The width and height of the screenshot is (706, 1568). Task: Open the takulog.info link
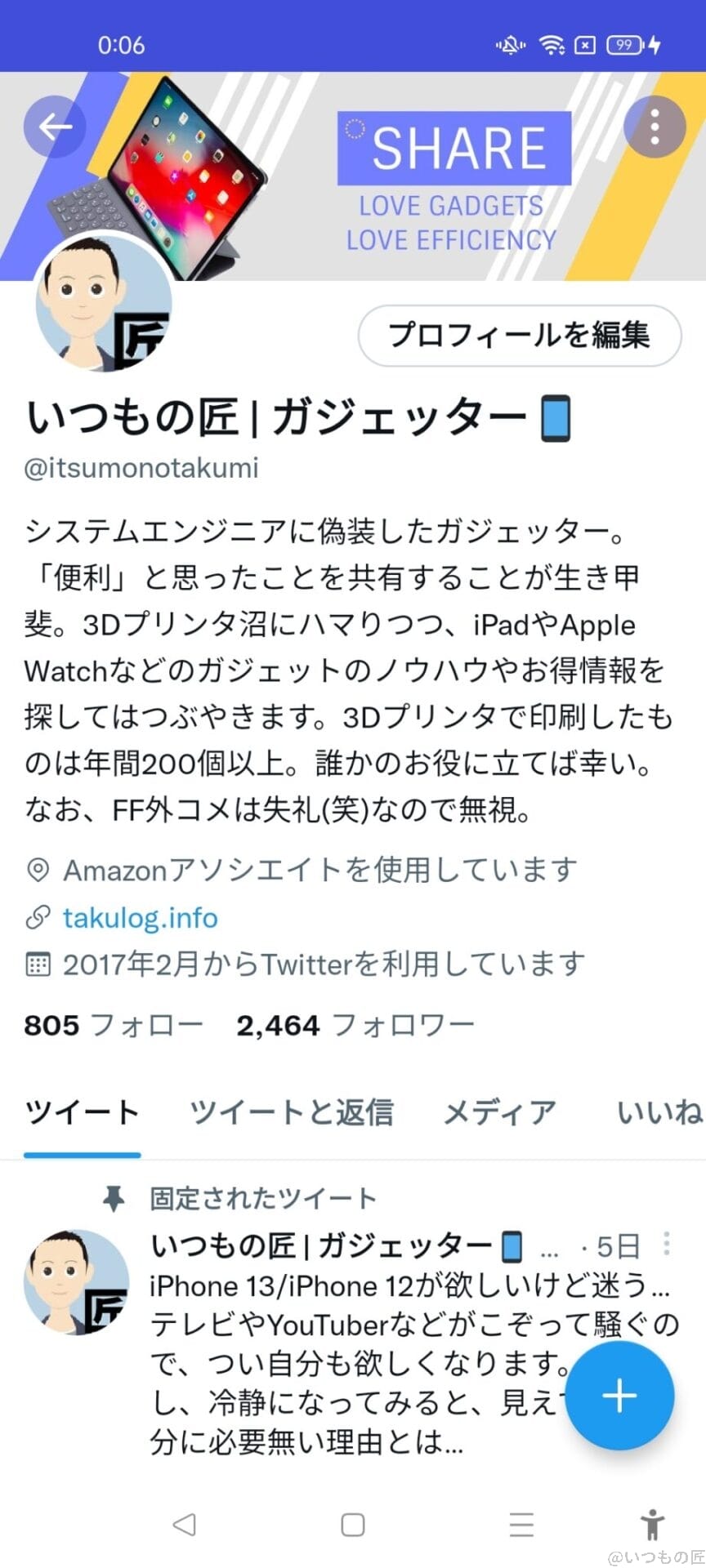click(x=140, y=918)
